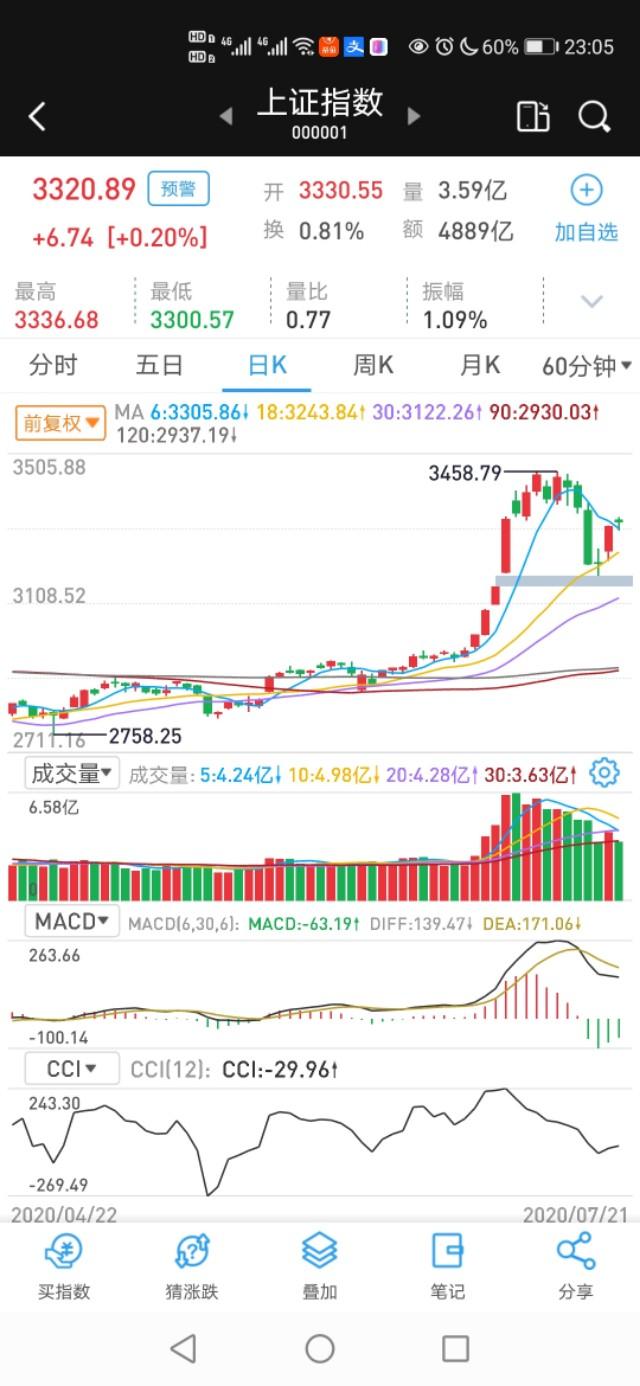Switch to the 分时 tab

pyautogui.click(x=53, y=365)
